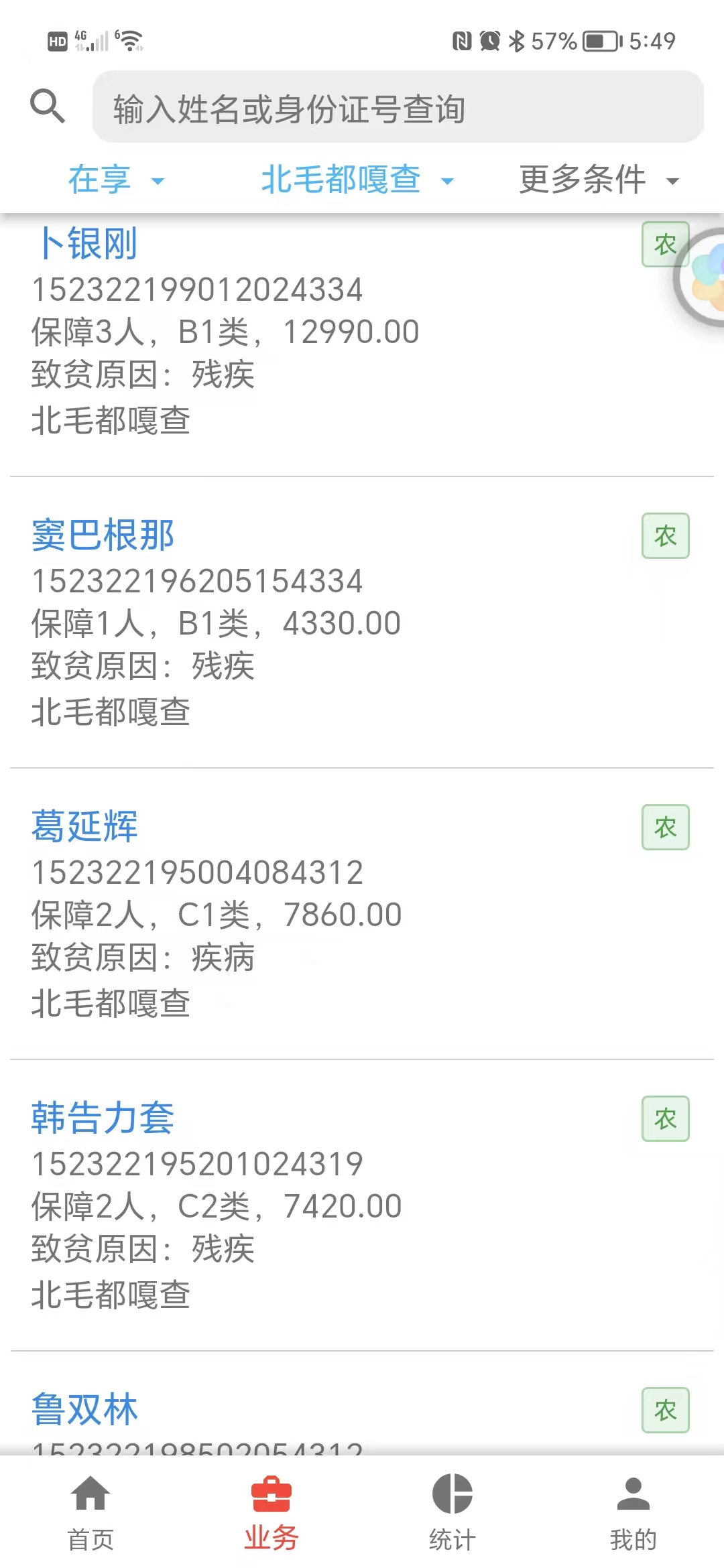
Task: Open the 鲁双林 entry
Action: [362, 1404]
